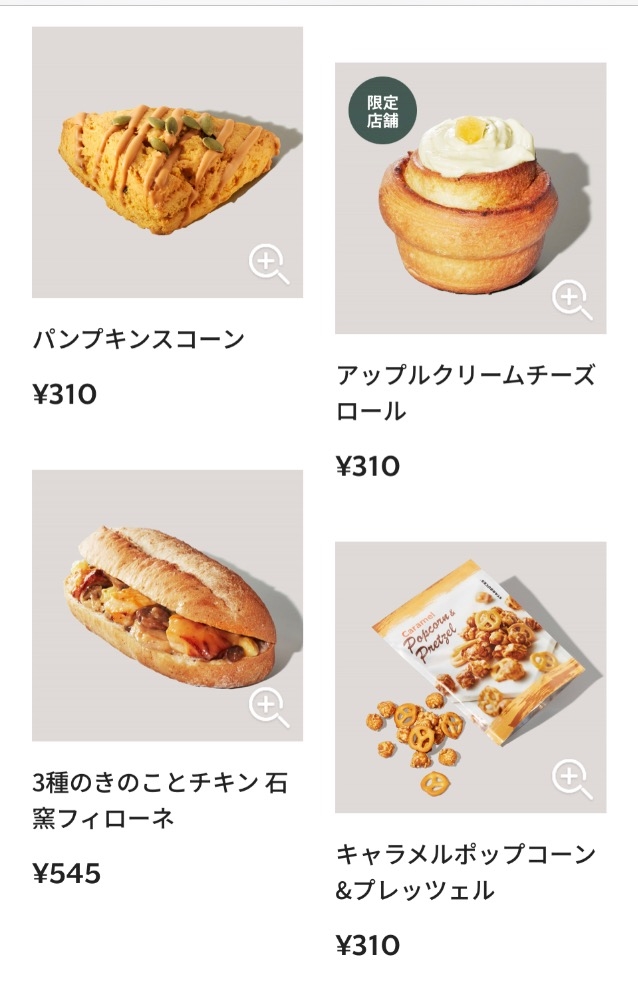This screenshot has height=1000, width=638.
Task: Open the パンプキンスコーン product image
Action: pyautogui.click(x=167, y=162)
